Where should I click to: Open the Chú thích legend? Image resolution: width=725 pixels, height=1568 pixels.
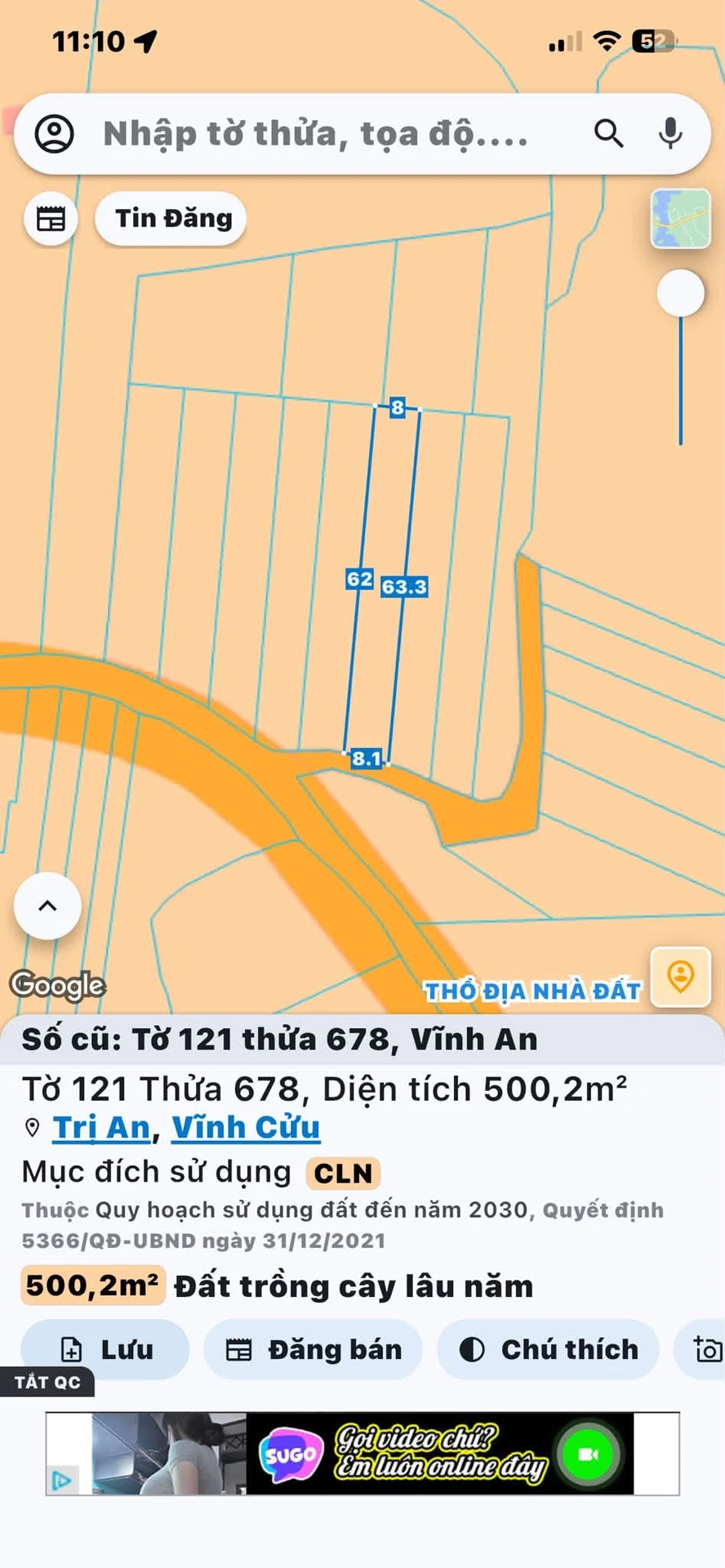(x=548, y=1349)
